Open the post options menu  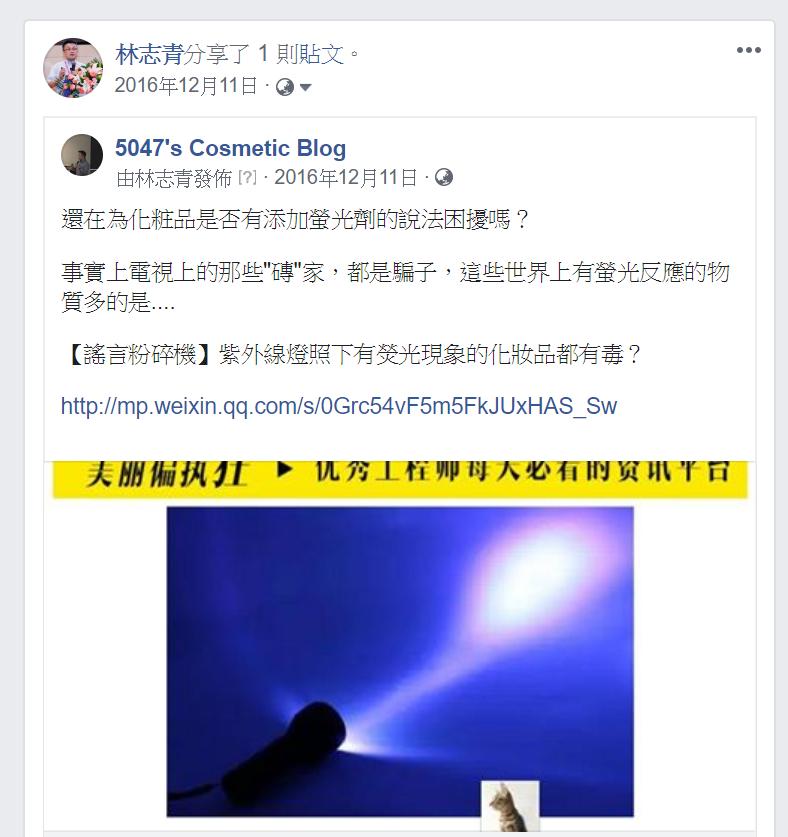click(748, 51)
